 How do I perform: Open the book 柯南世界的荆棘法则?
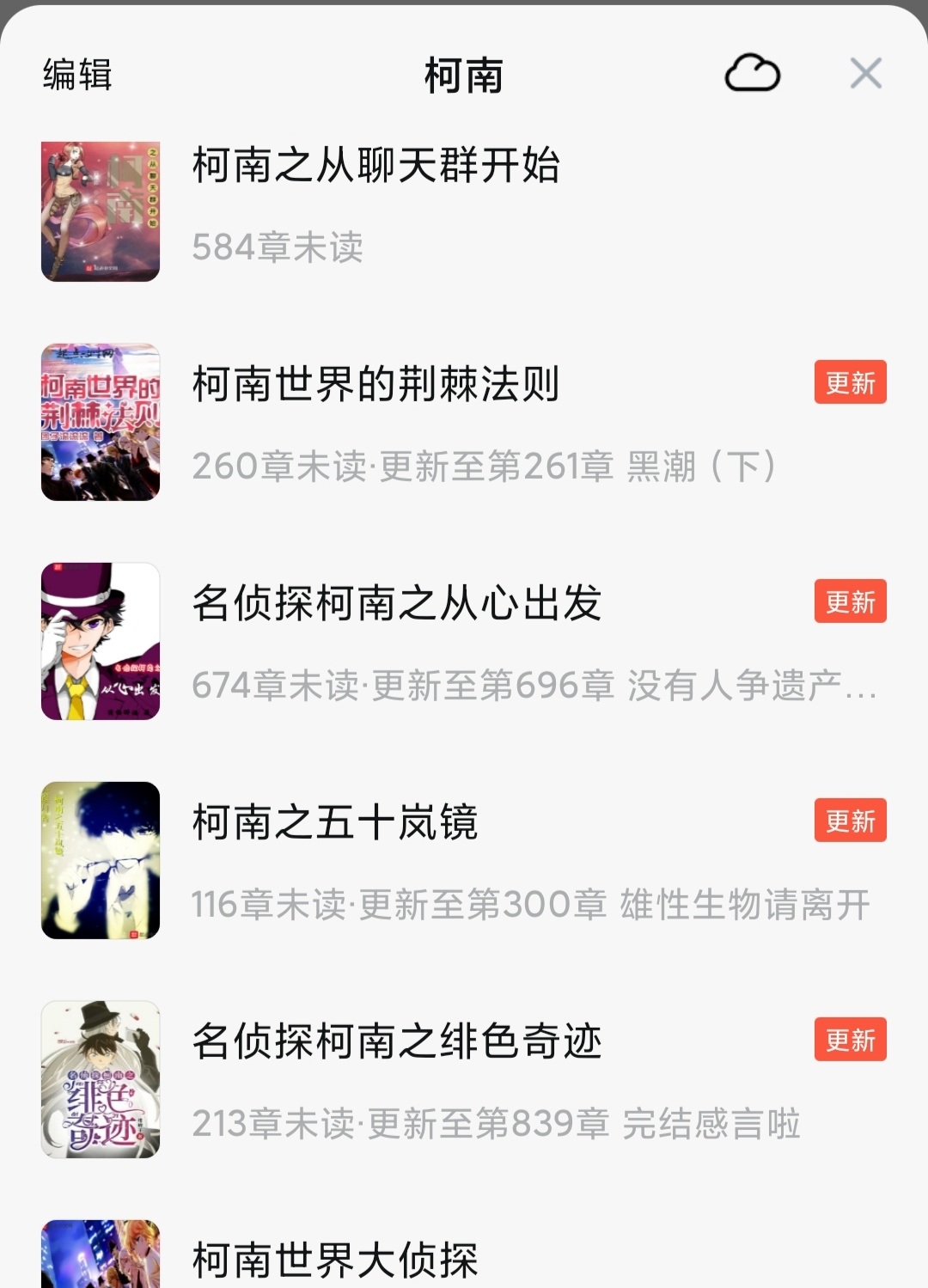click(x=375, y=384)
